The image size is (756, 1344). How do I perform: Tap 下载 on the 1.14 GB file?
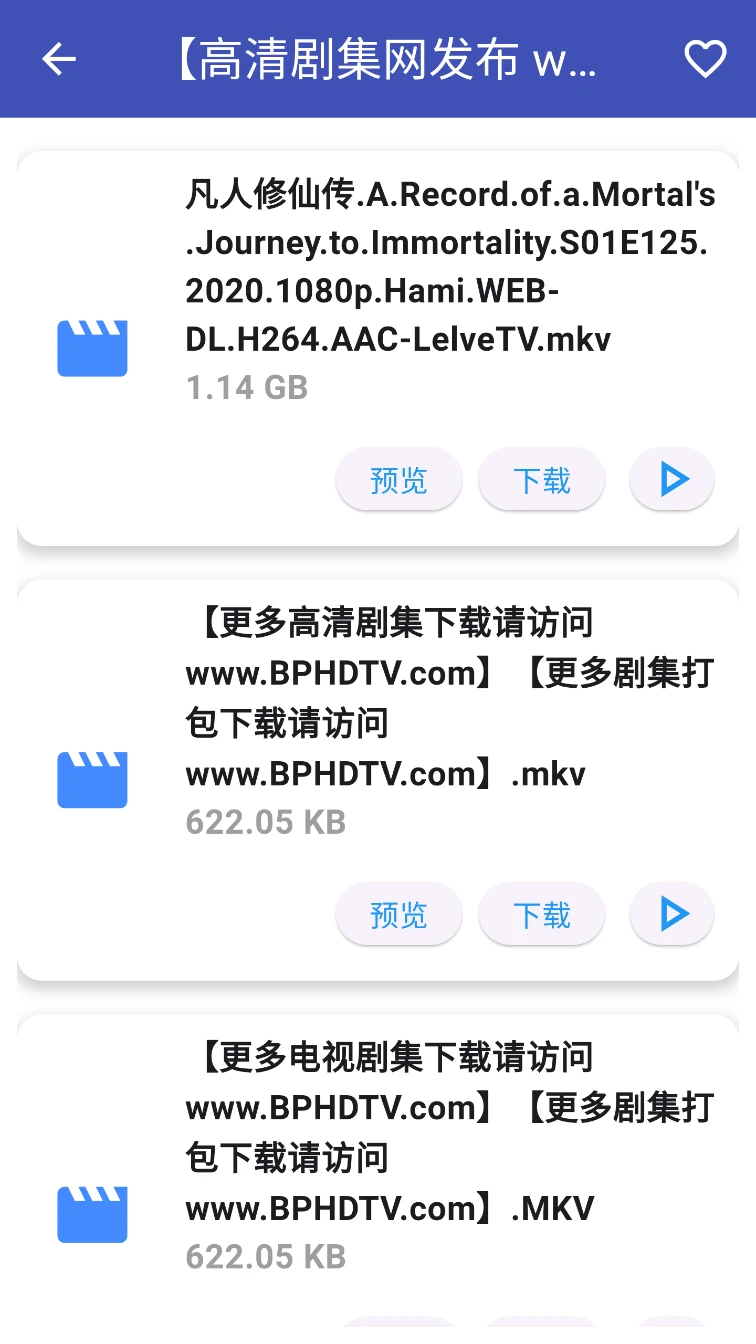(x=541, y=479)
